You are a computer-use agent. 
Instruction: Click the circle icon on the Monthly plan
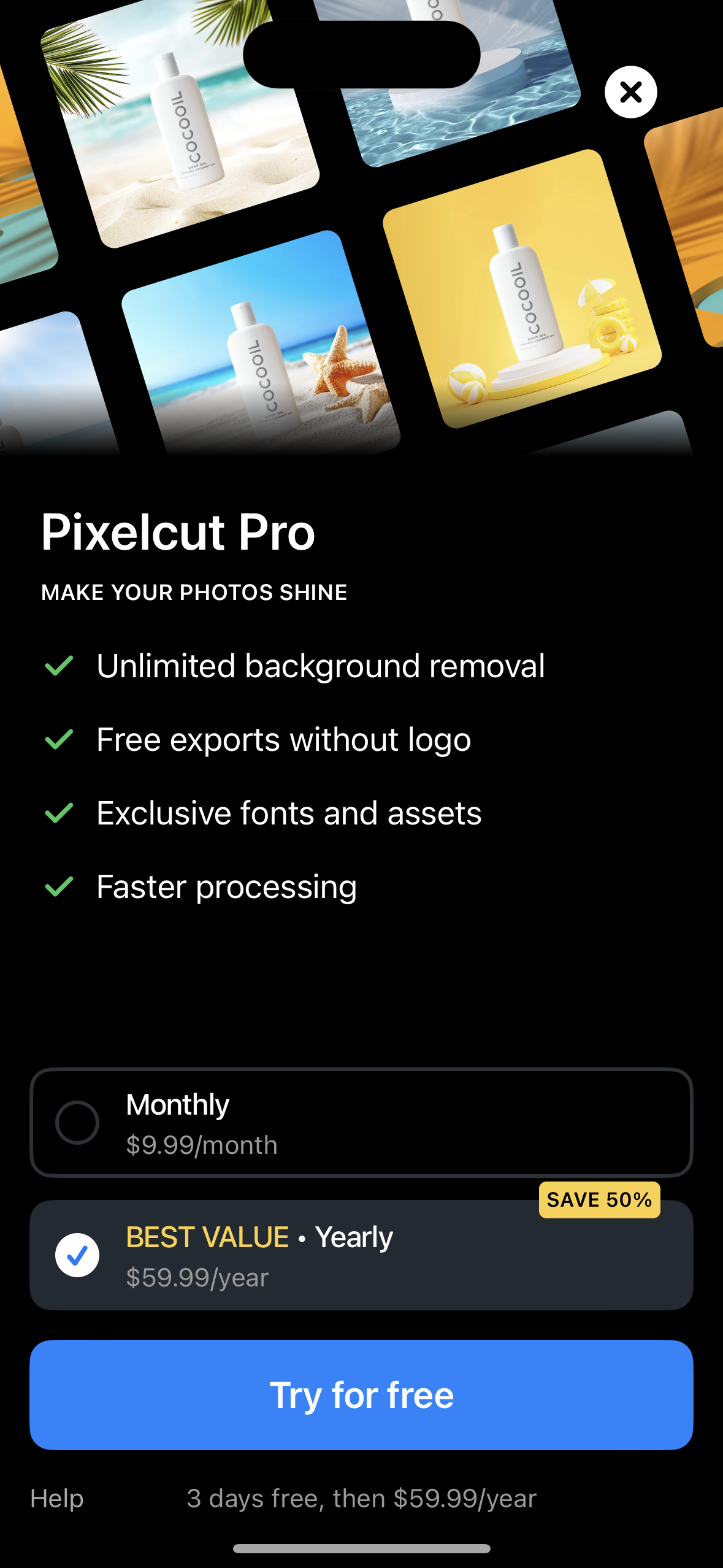(x=77, y=1123)
